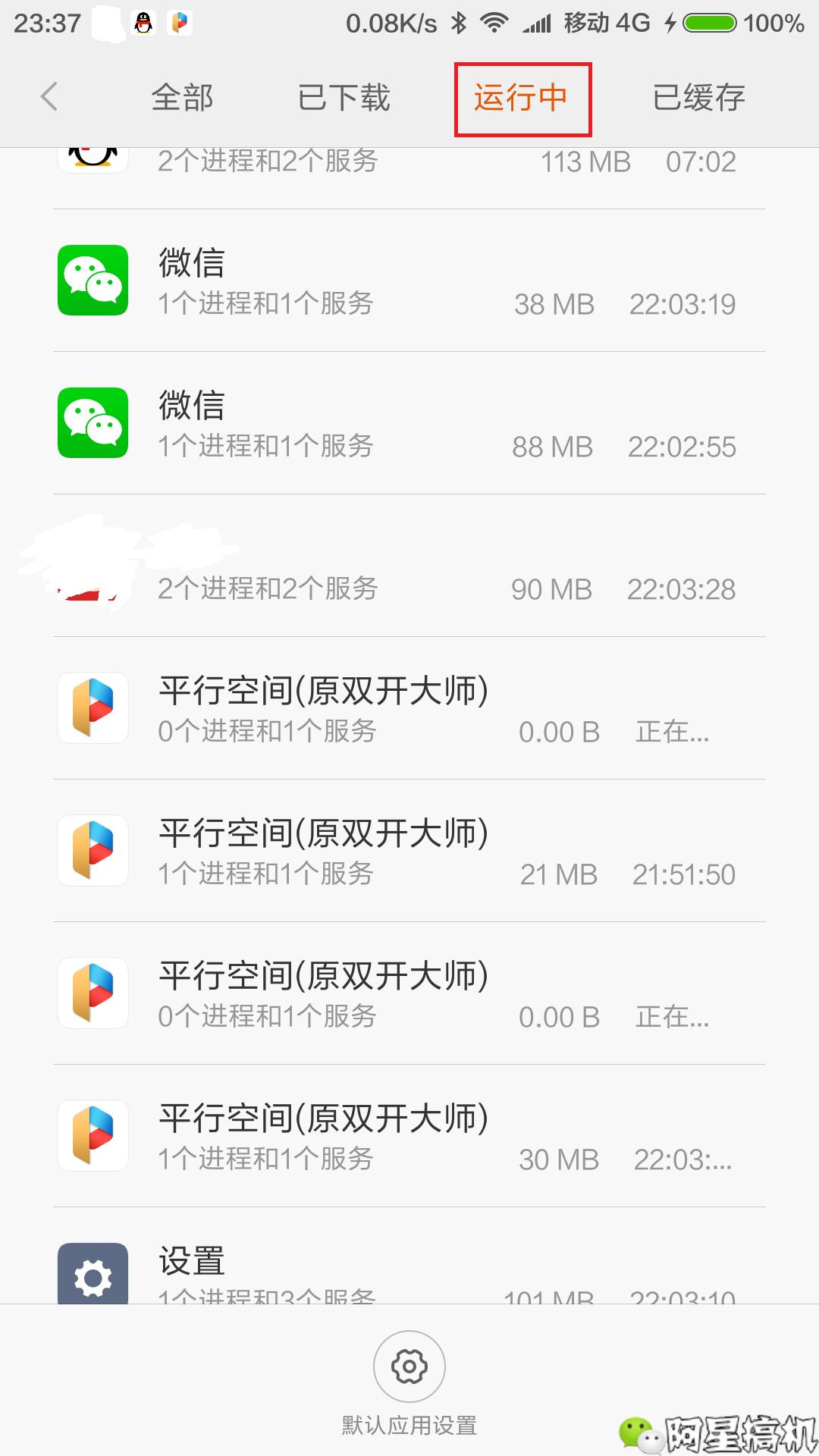This screenshot has width=819, height=1456.
Task: Tap the second 微信 green icon
Action: click(92, 422)
